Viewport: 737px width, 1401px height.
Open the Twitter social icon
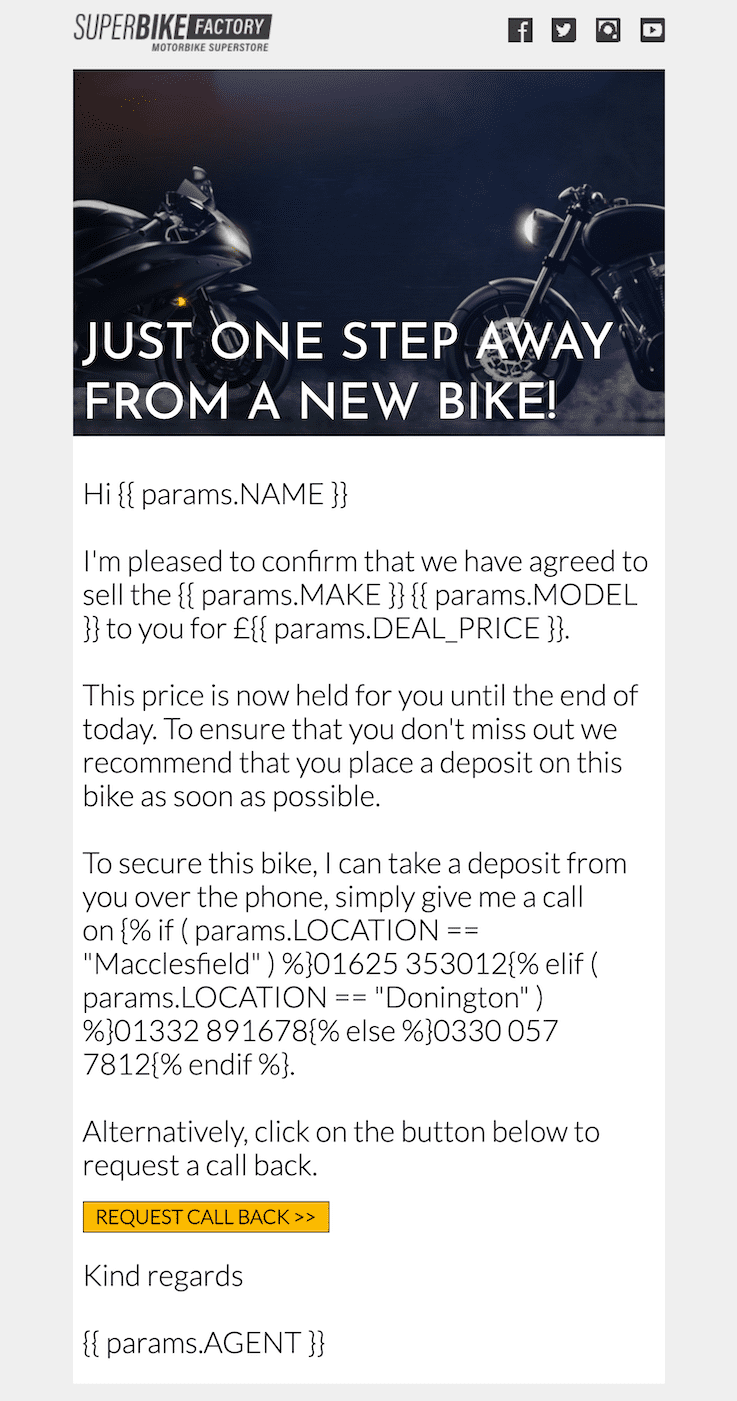point(564,30)
